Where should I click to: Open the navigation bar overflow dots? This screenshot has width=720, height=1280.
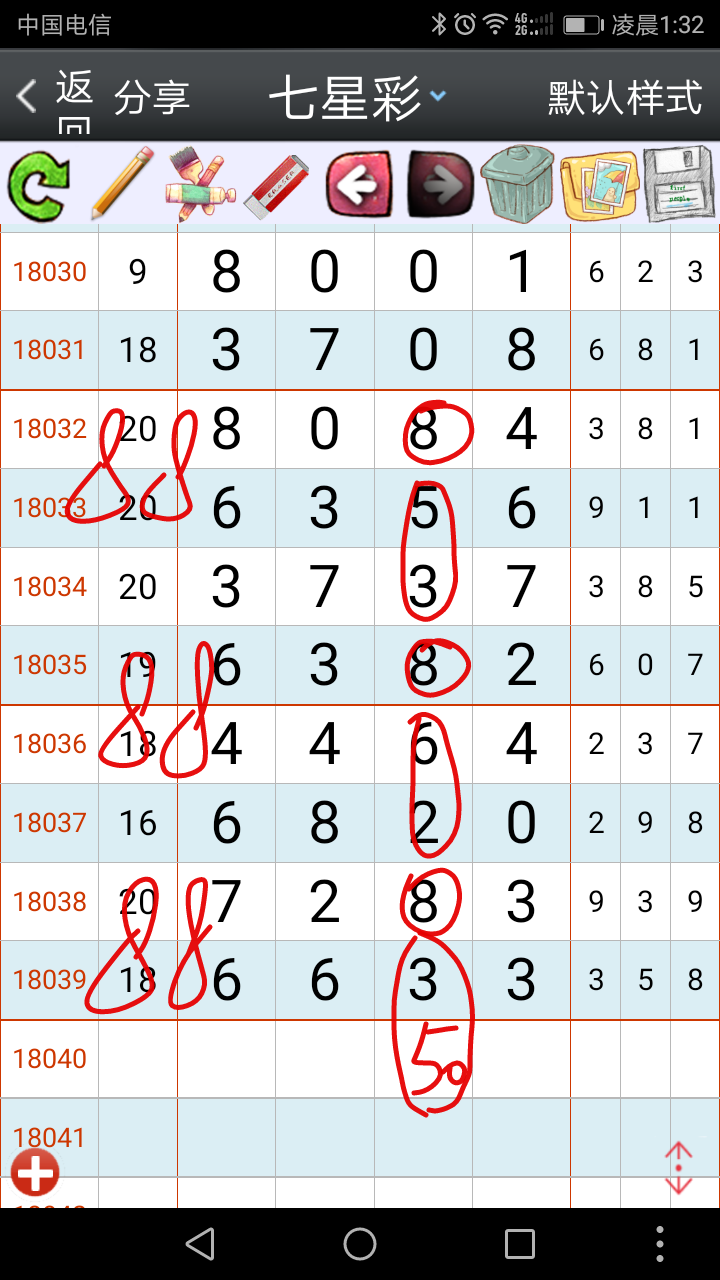click(659, 1244)
